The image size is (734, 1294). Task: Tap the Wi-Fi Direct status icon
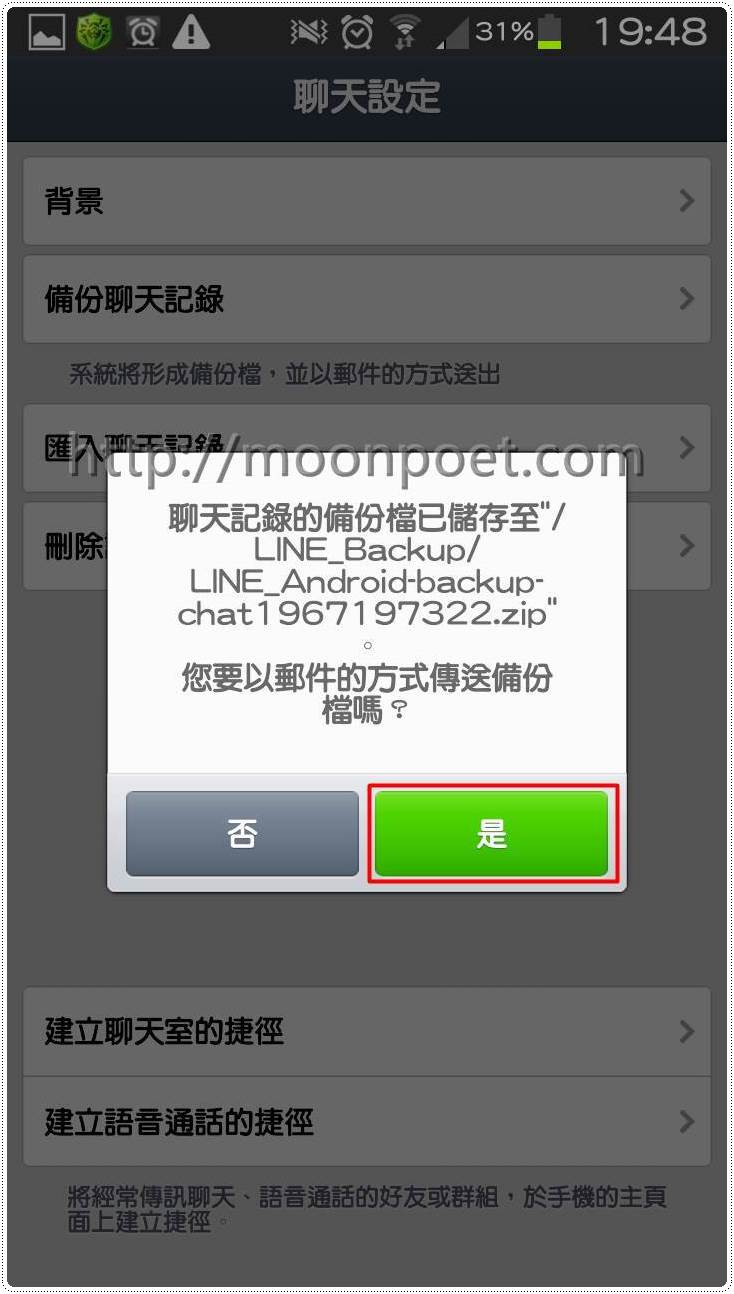click(x=404, y=31)
